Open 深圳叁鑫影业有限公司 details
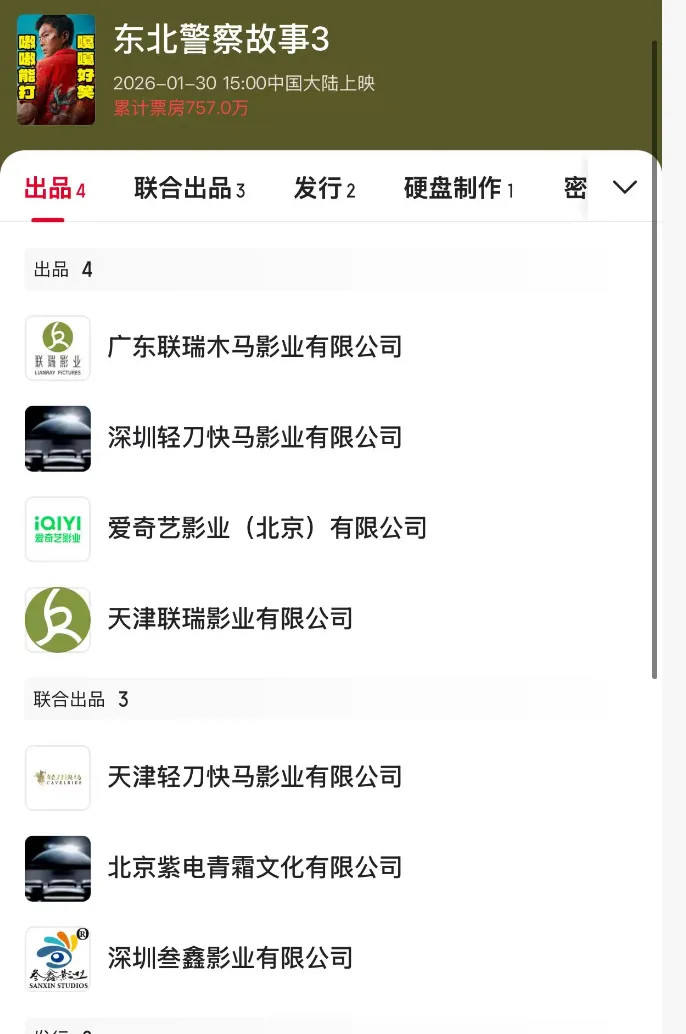The width and height of the screenshot is (686, 1034). (x=230, y=958)
